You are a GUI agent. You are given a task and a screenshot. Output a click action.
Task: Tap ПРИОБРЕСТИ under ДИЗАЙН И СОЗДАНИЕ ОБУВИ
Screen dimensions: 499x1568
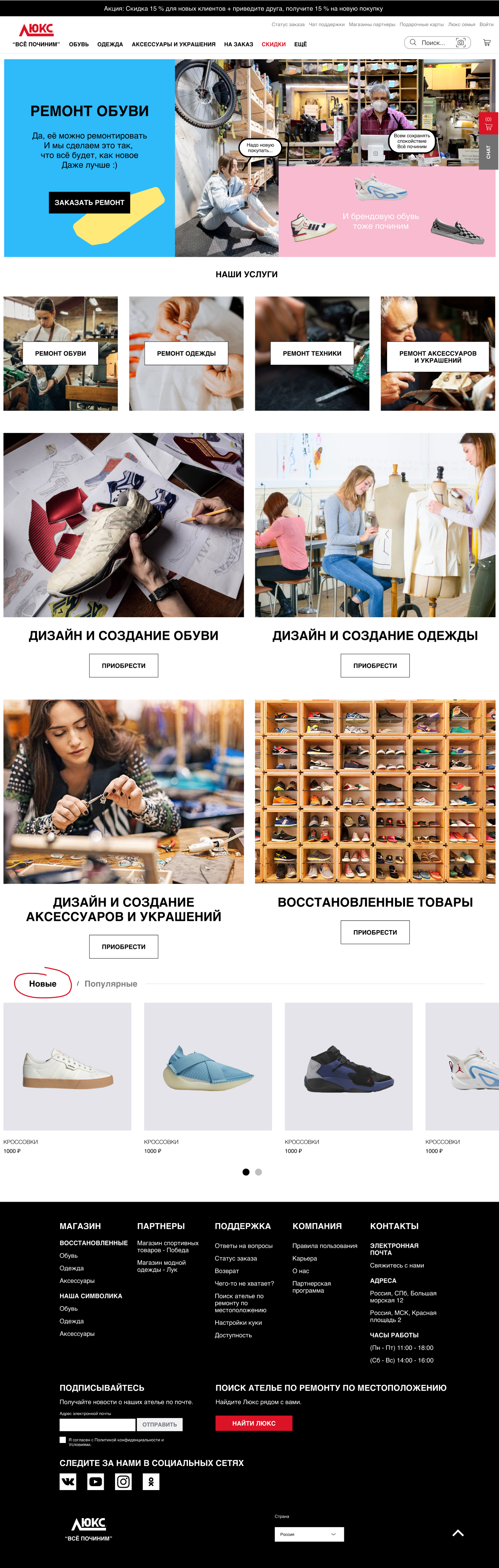(124, 665)
